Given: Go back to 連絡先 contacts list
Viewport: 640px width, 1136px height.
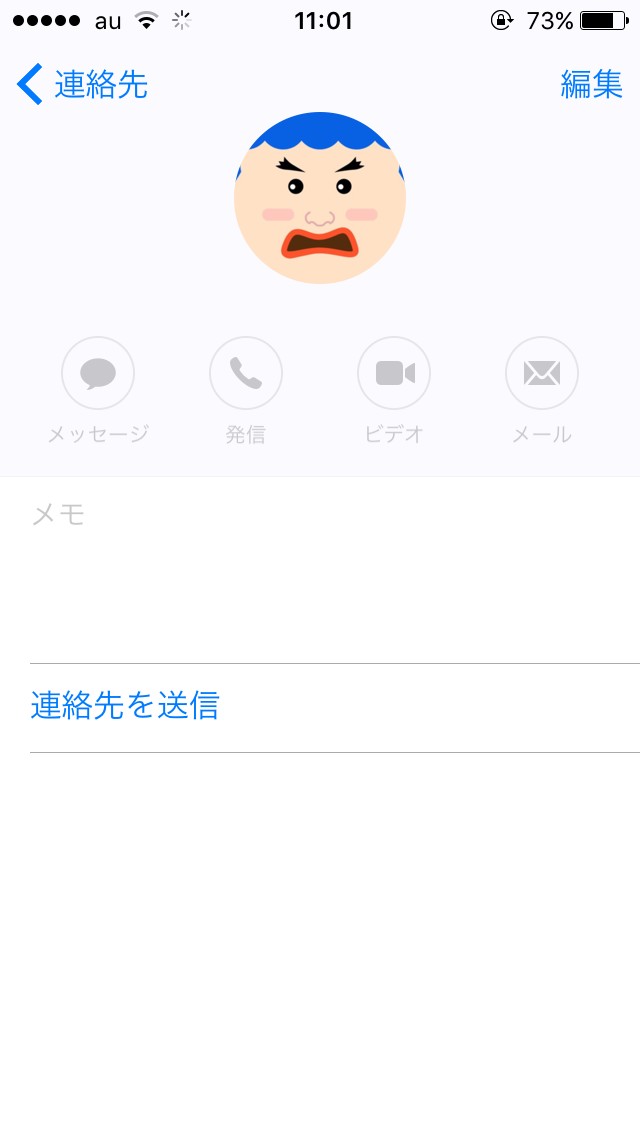Looking at the screenshot, I should pos(82,85).
